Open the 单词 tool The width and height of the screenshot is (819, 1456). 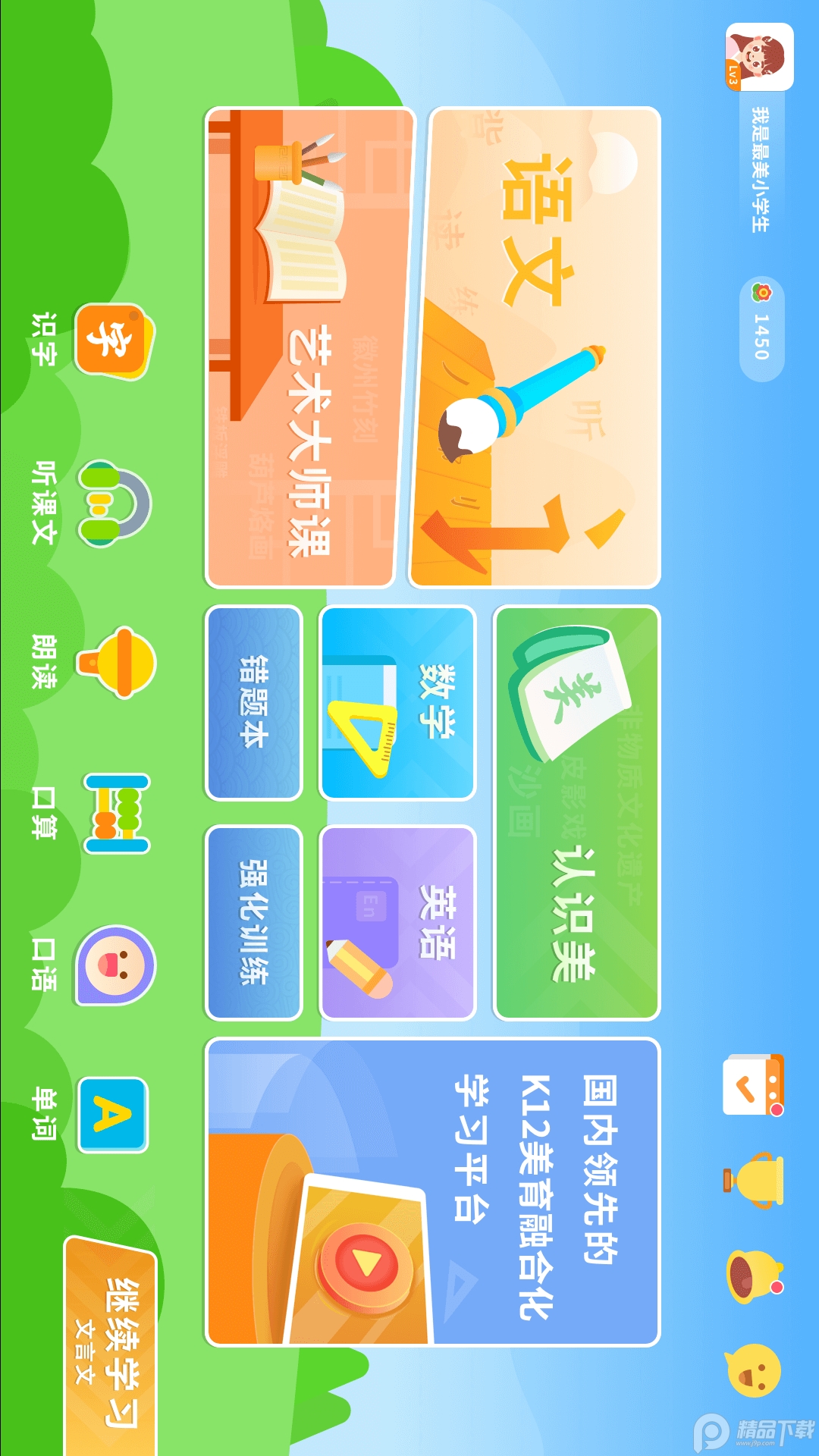coord(112,1114)
